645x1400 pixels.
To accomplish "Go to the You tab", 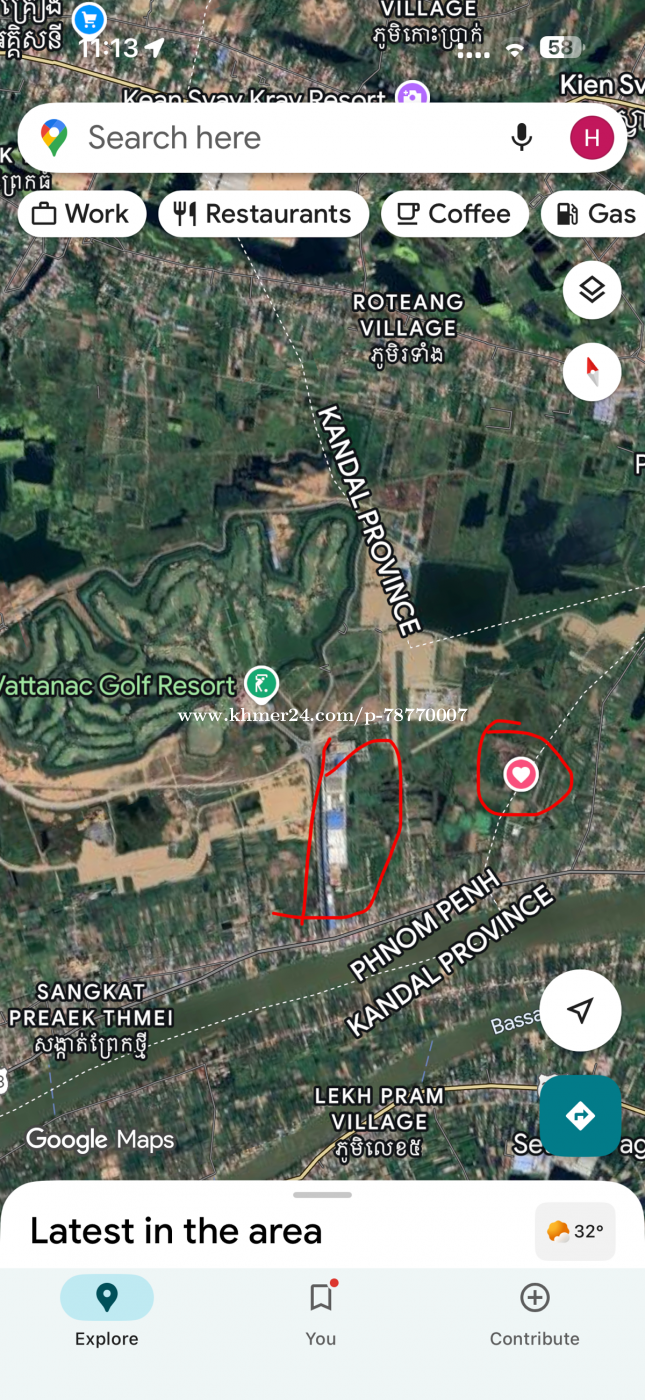I will point(321,1311).
